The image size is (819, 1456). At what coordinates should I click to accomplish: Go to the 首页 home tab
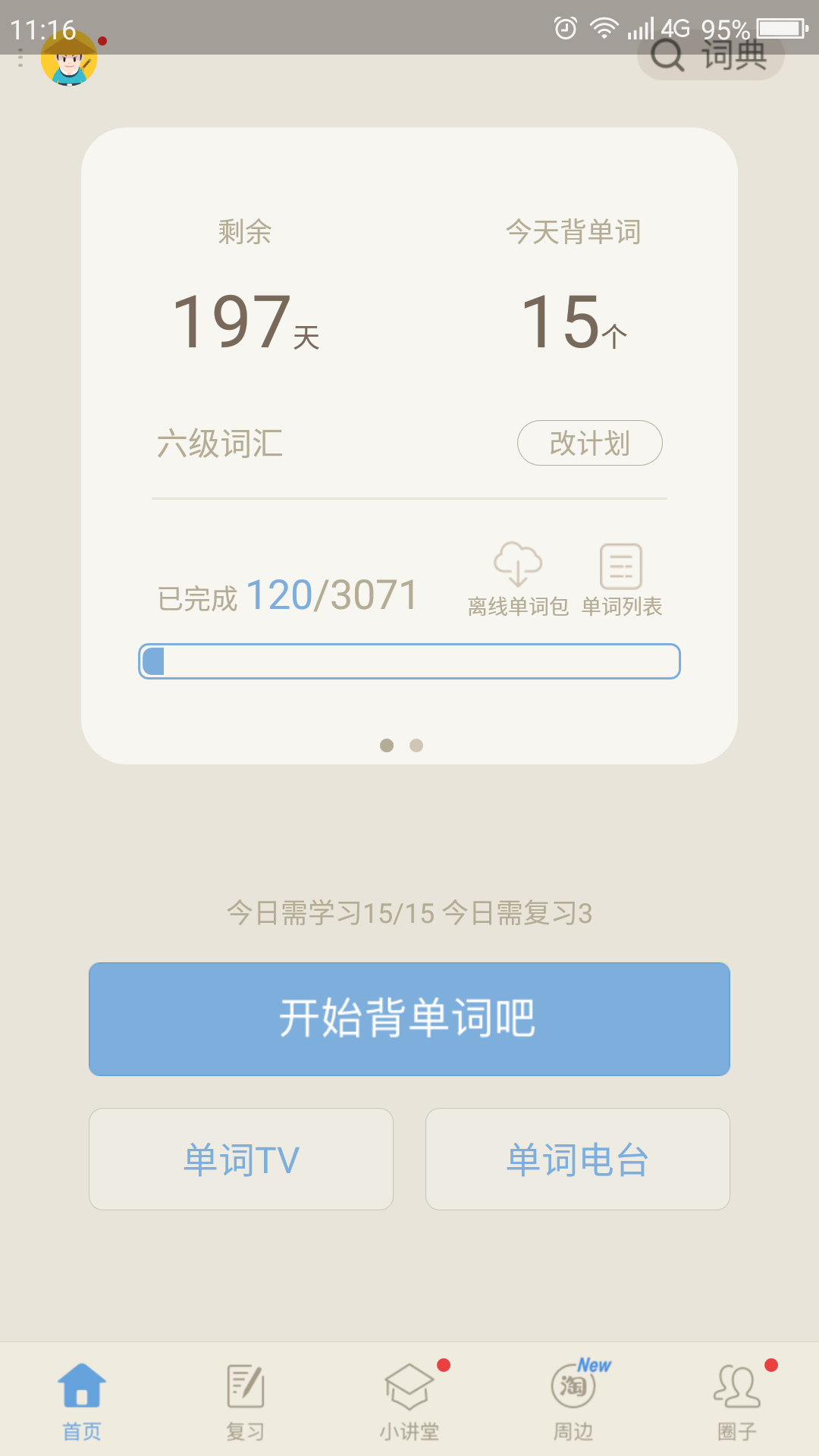[x=82, y=1402]
